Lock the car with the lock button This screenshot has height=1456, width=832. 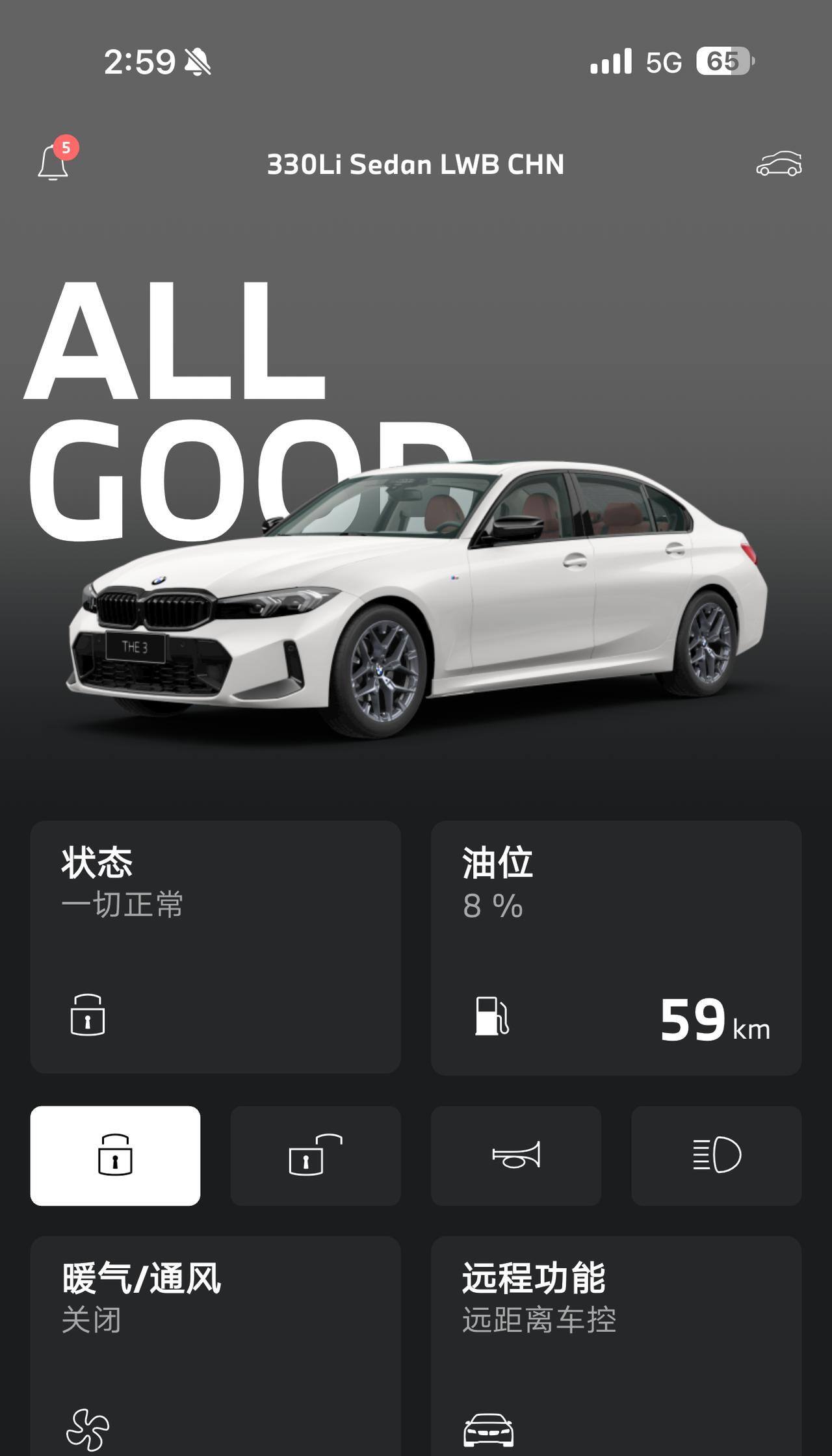tap(115, 1156)
